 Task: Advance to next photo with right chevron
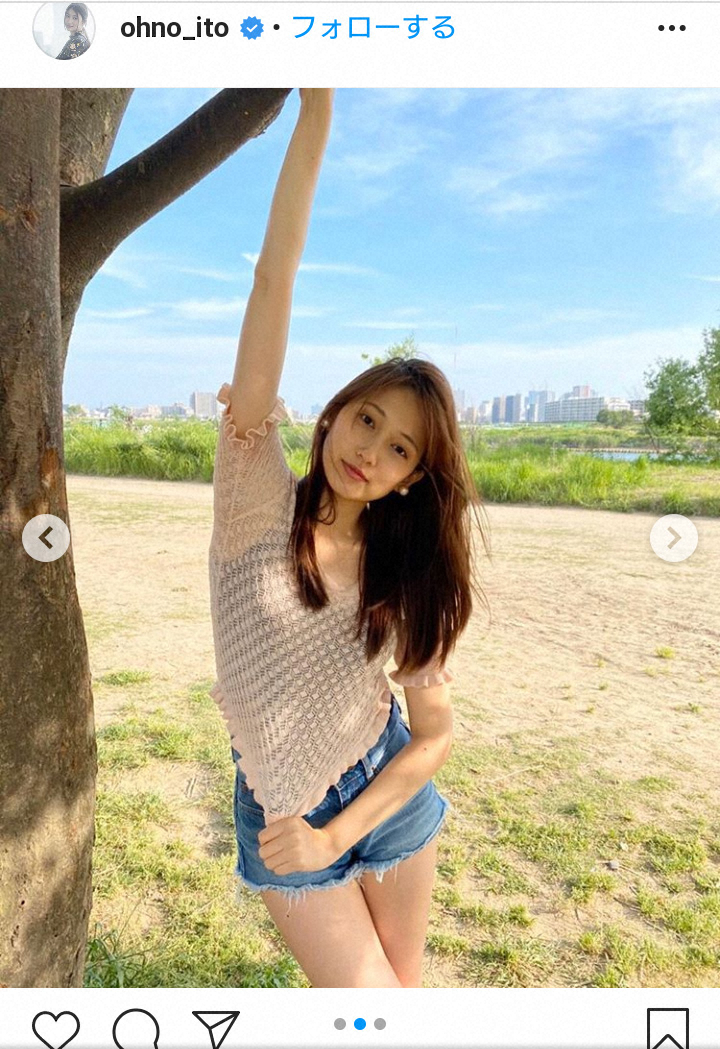coord(675,537)
